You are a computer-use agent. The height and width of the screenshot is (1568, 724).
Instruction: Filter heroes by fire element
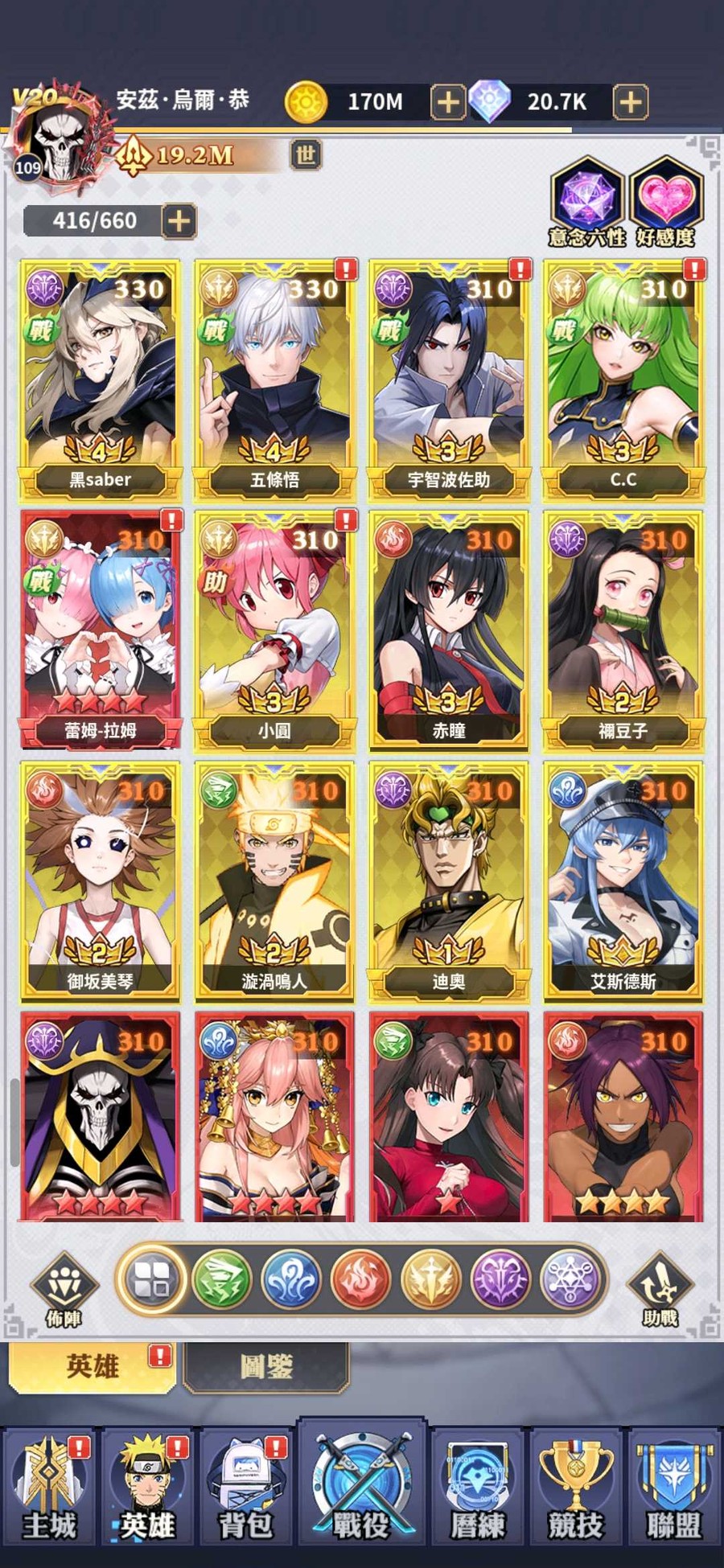(x=360, y=1279)
